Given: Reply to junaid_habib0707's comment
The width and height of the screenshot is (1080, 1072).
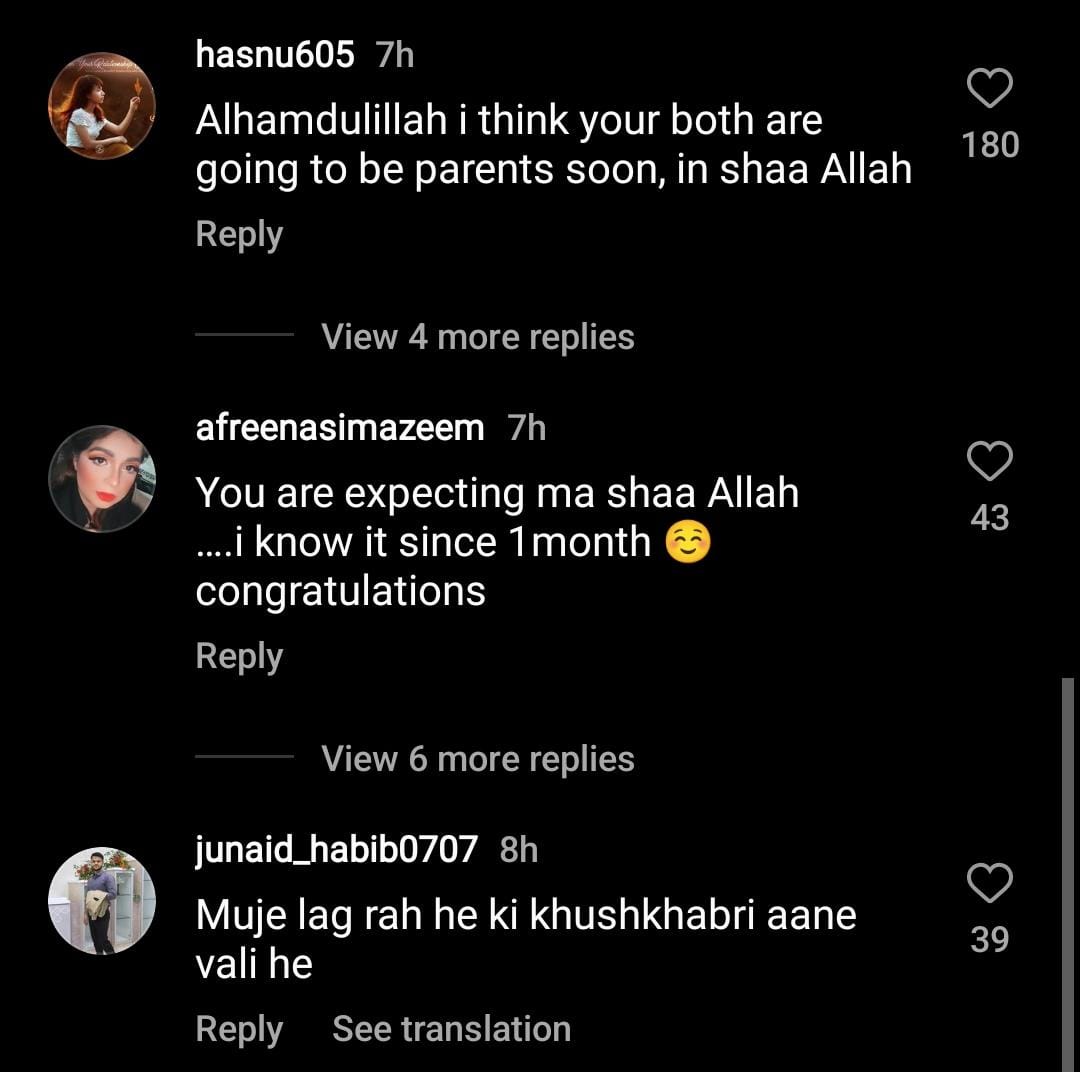Looking at the screenshot, I should pos(239,1029).
